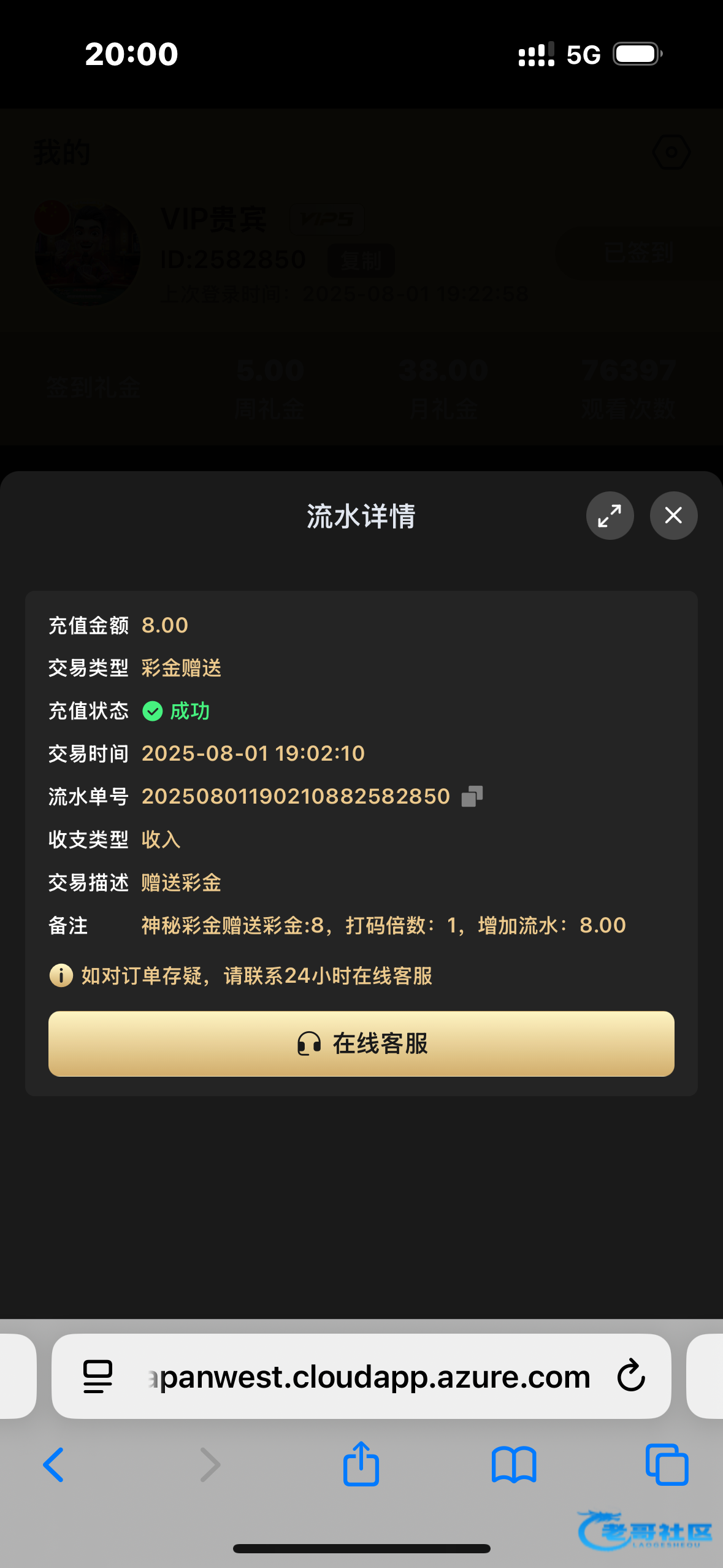723x1568 pixels.
Task: Expand the 流水详情 panel to fullscreen
Action: (x=610, y=515)
